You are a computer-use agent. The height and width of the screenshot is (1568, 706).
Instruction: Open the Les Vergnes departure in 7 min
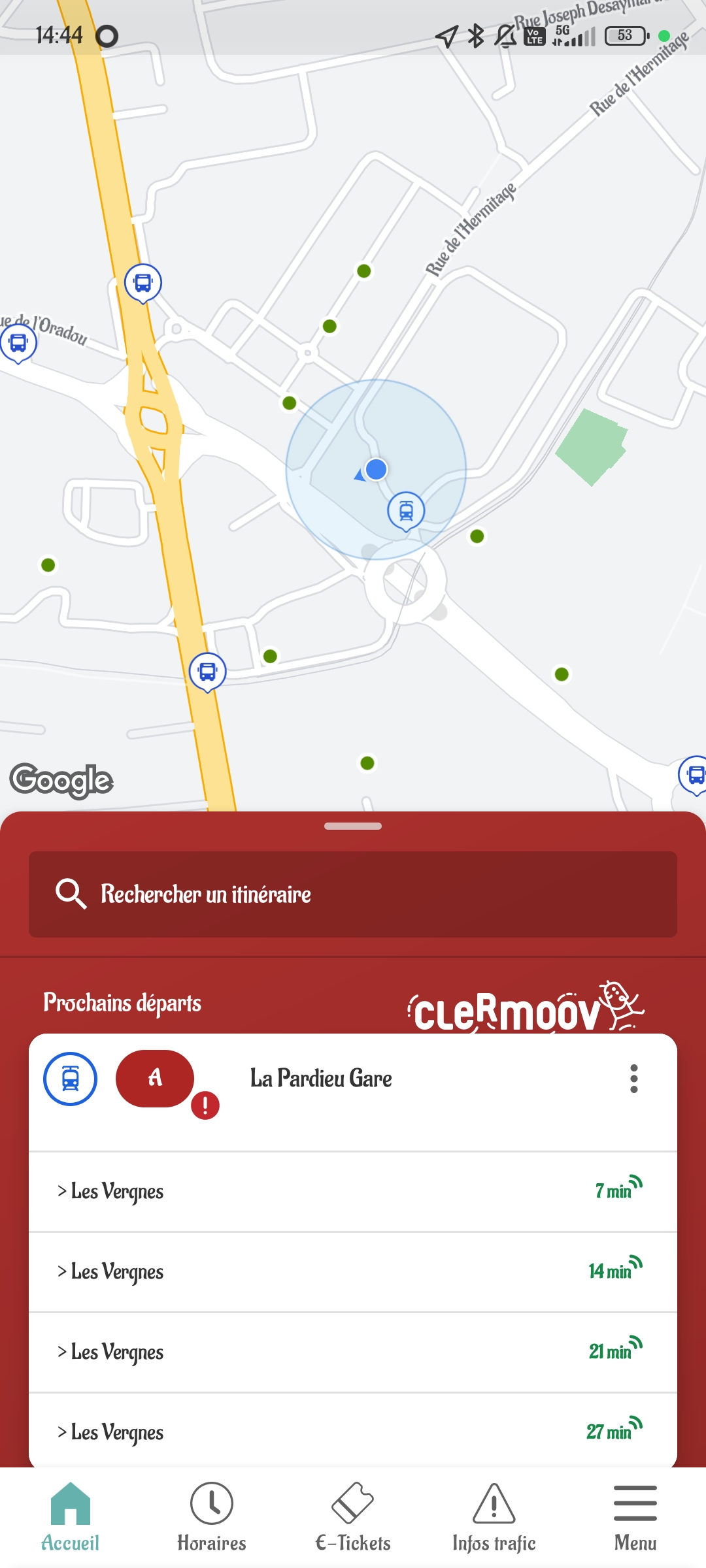[353, 1192]
